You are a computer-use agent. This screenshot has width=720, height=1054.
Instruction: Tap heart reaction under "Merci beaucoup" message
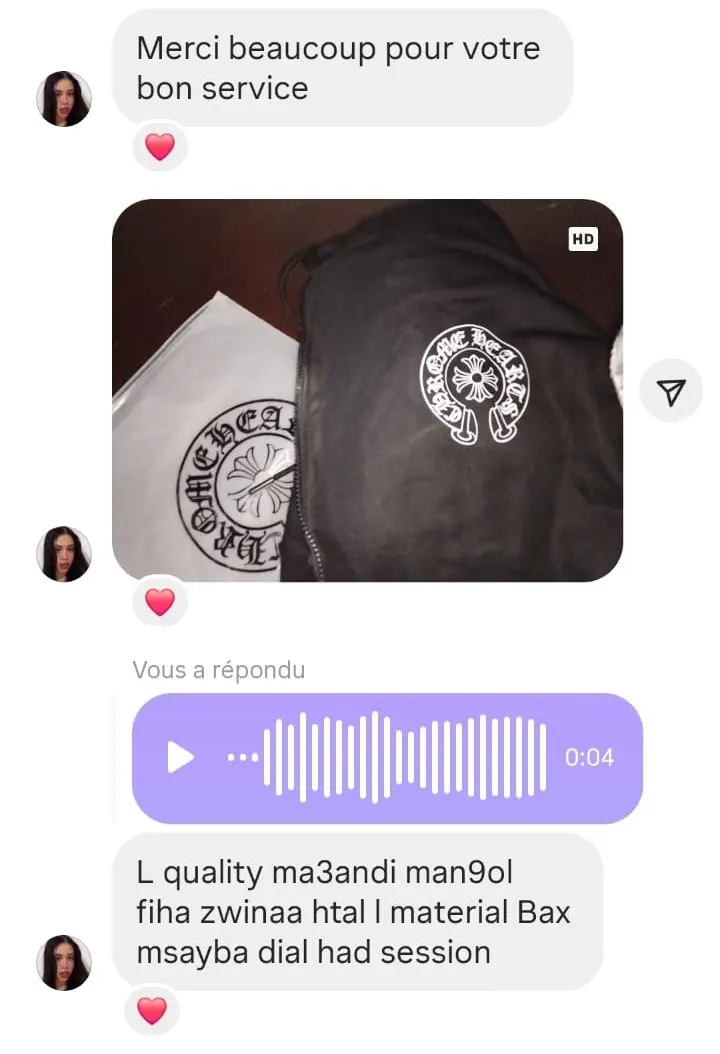[x=160, y=147]
